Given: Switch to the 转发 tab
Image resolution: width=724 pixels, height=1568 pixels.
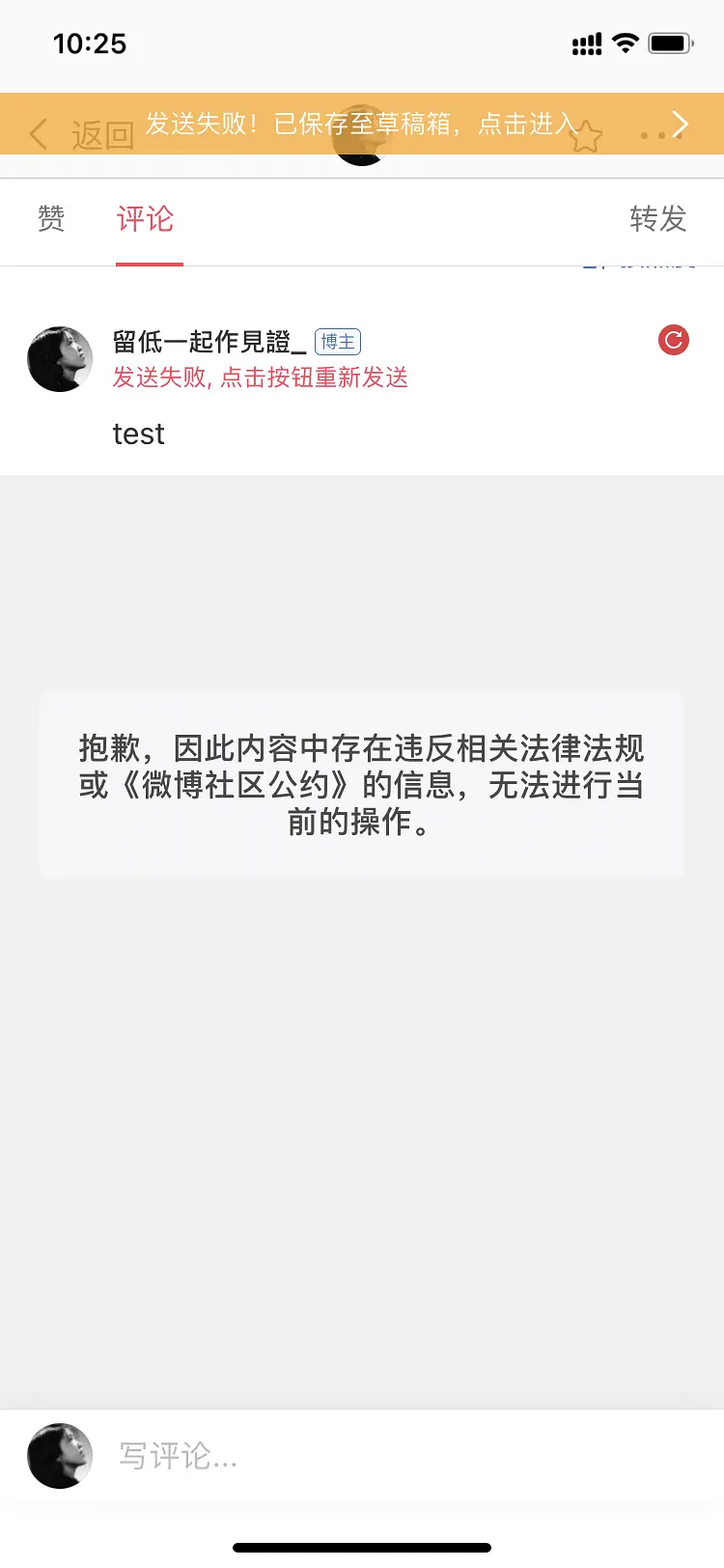Looking at the screenshot, I should [657, 219].
